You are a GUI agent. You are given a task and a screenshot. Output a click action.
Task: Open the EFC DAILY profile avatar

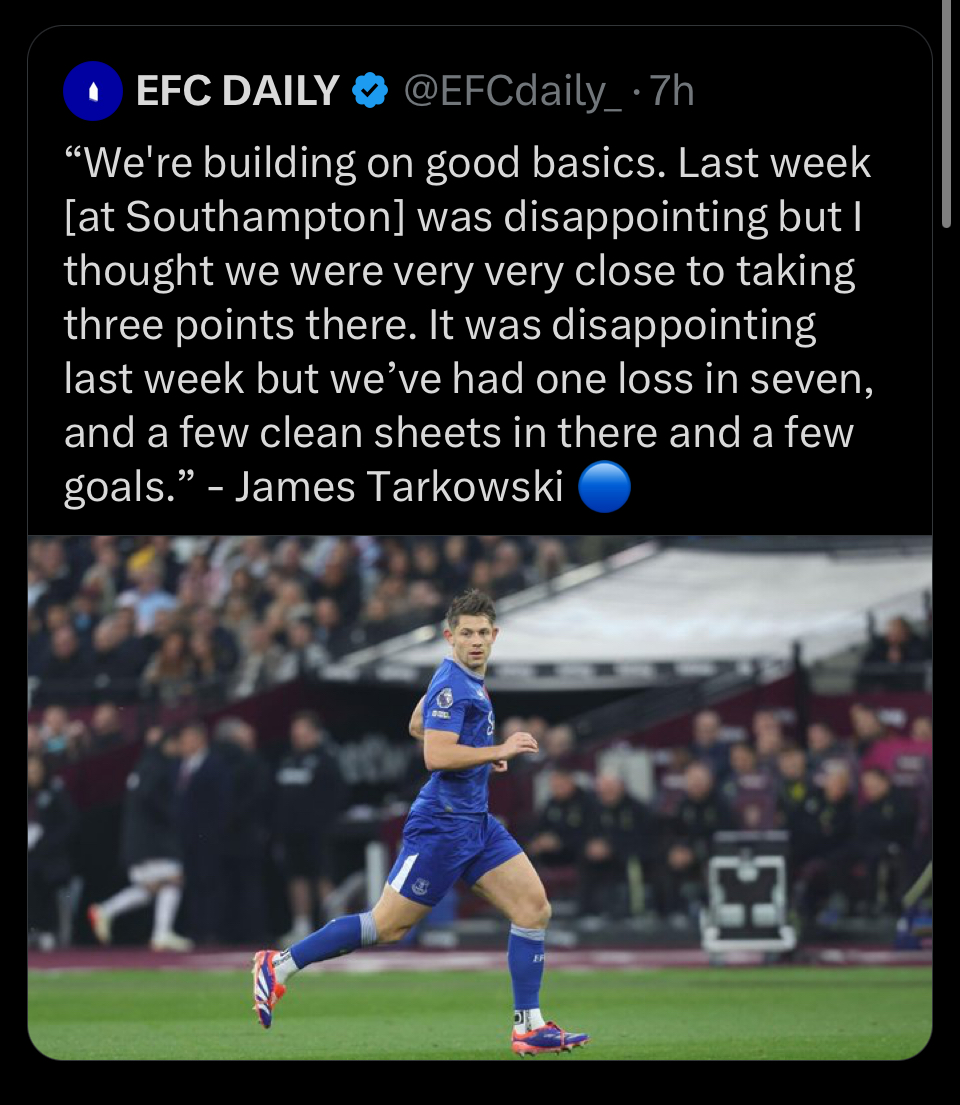pyautogui.click(x=92, y=92)
